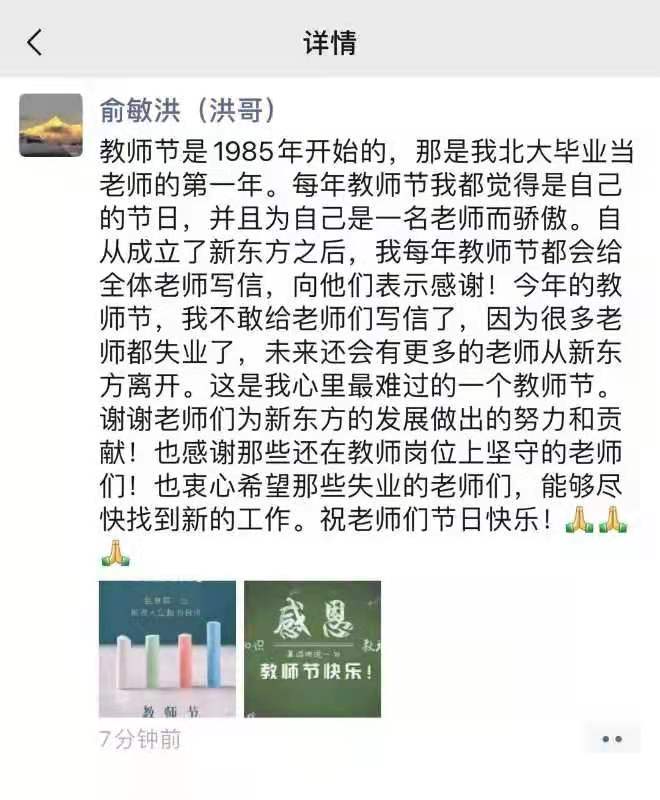View the chalk 教师节 image
The width and height of the screenshot is (660, 800).
tap(167, 649)
